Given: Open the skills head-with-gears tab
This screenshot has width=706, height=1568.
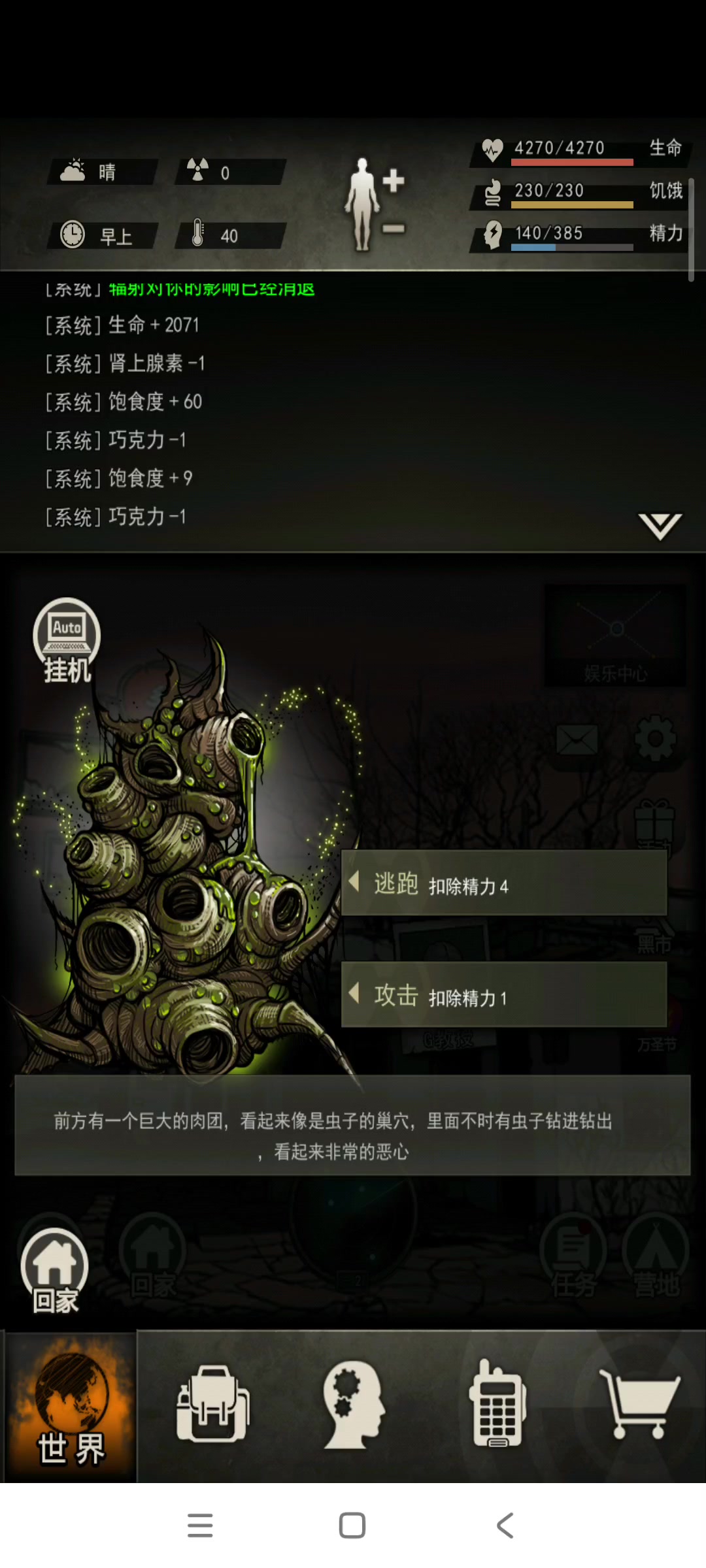Looking at the screenshot, I should pos(354,1403).
